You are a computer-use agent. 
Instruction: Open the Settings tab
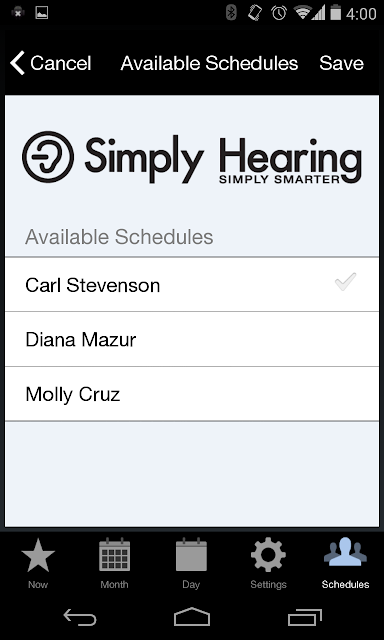pos(268,563)
